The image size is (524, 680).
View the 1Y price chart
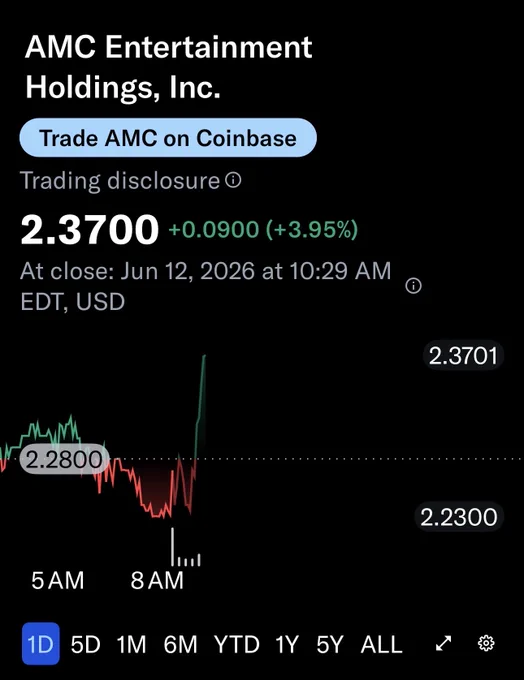(287, 644)
